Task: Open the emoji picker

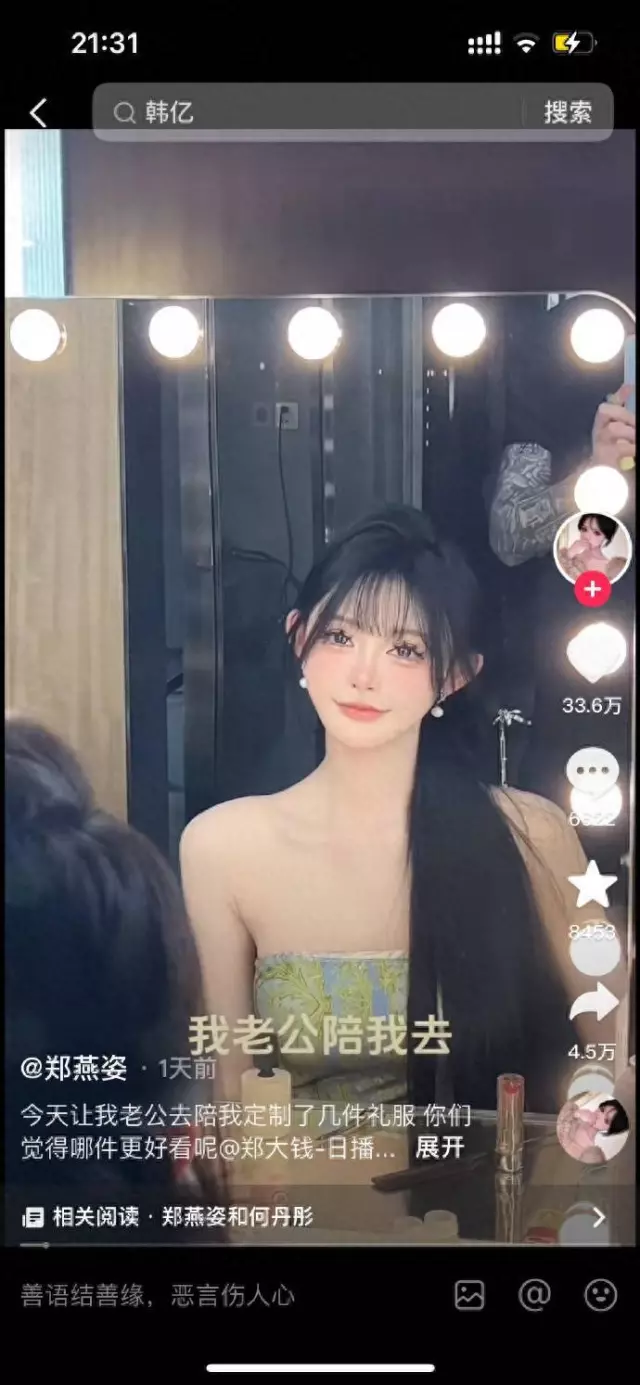Action: coord(600,1295)
